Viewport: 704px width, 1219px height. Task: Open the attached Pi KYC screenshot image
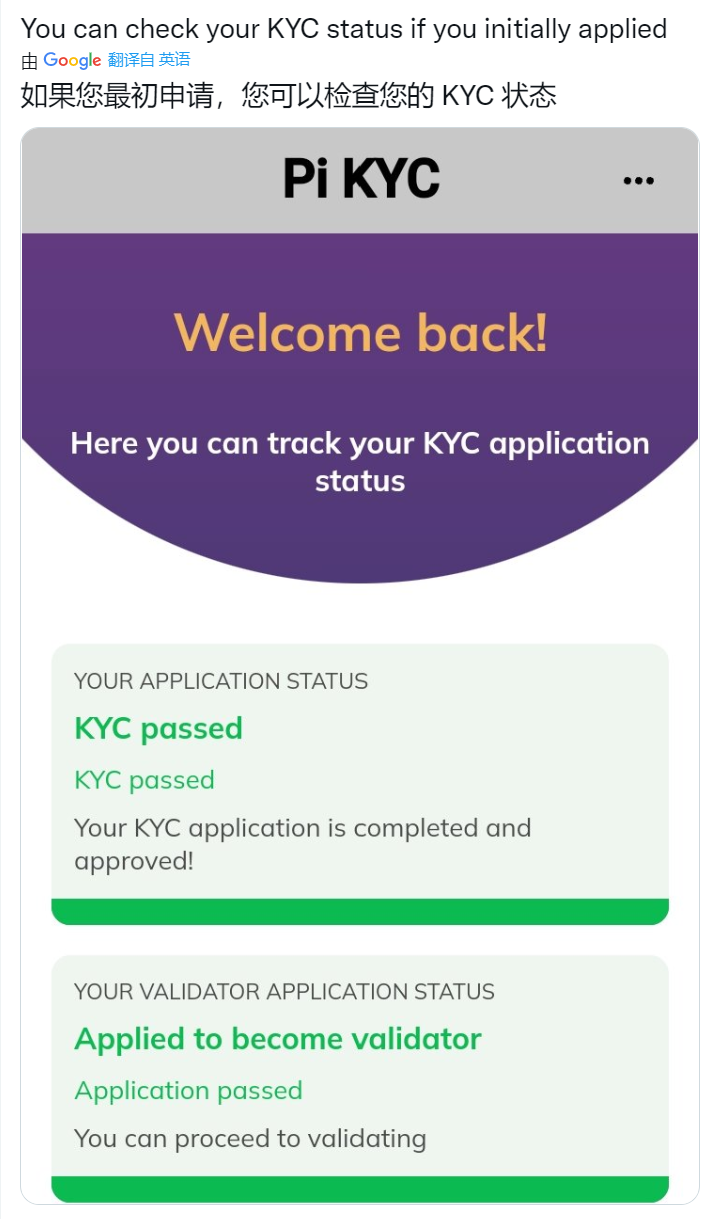(x=360, y=666)
